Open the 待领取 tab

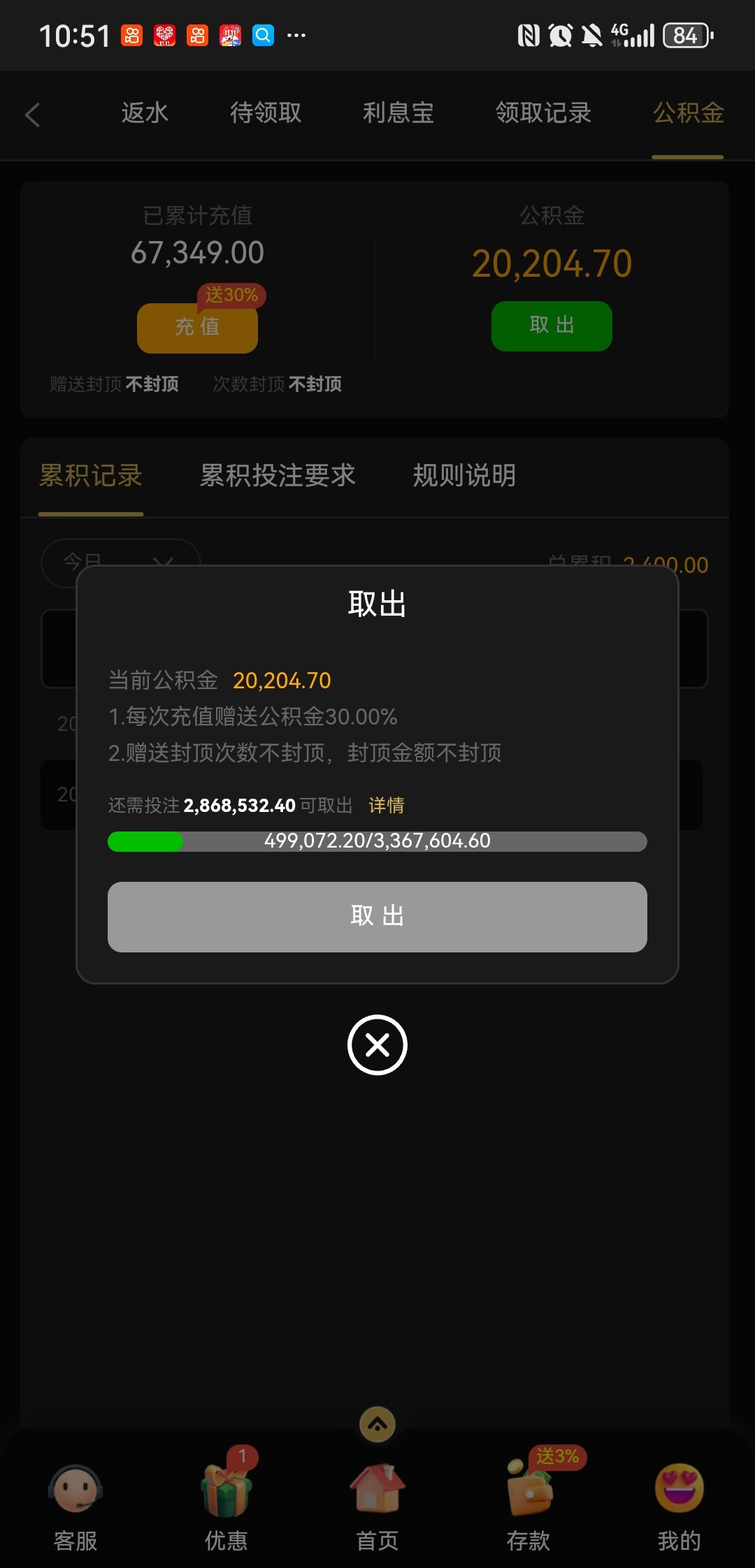point(266,113)
